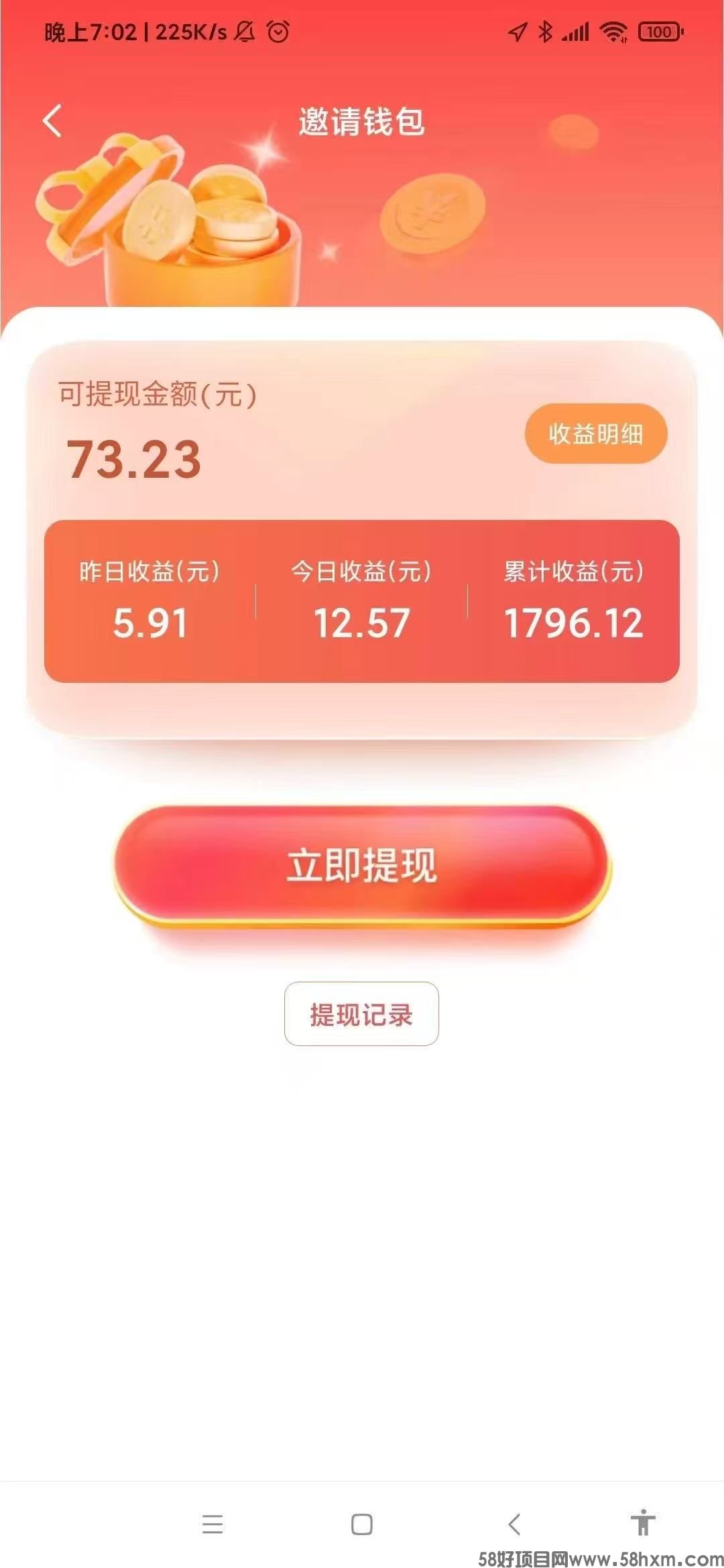Tap the system home button
This screenshot has height=1568, width=724.
pos(362,1524)
